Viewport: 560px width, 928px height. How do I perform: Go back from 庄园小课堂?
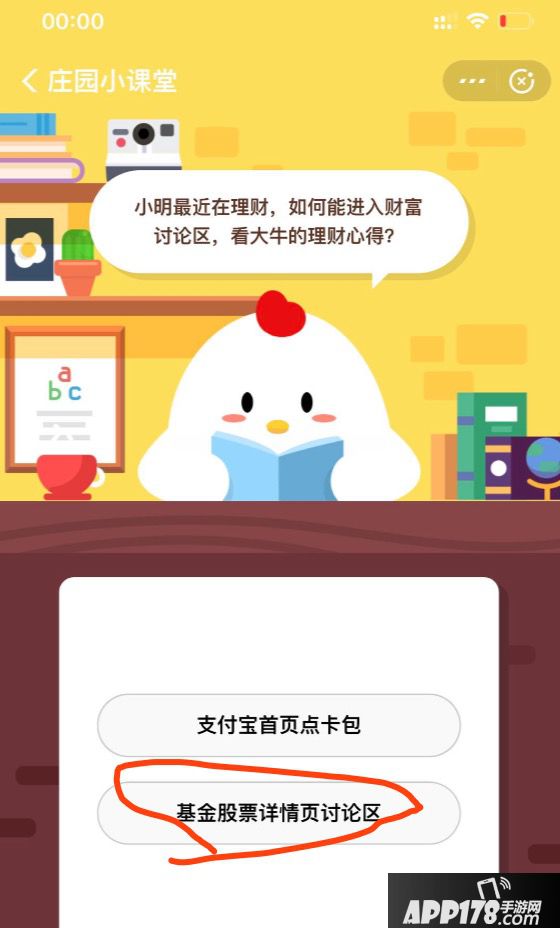click(30, 81)
